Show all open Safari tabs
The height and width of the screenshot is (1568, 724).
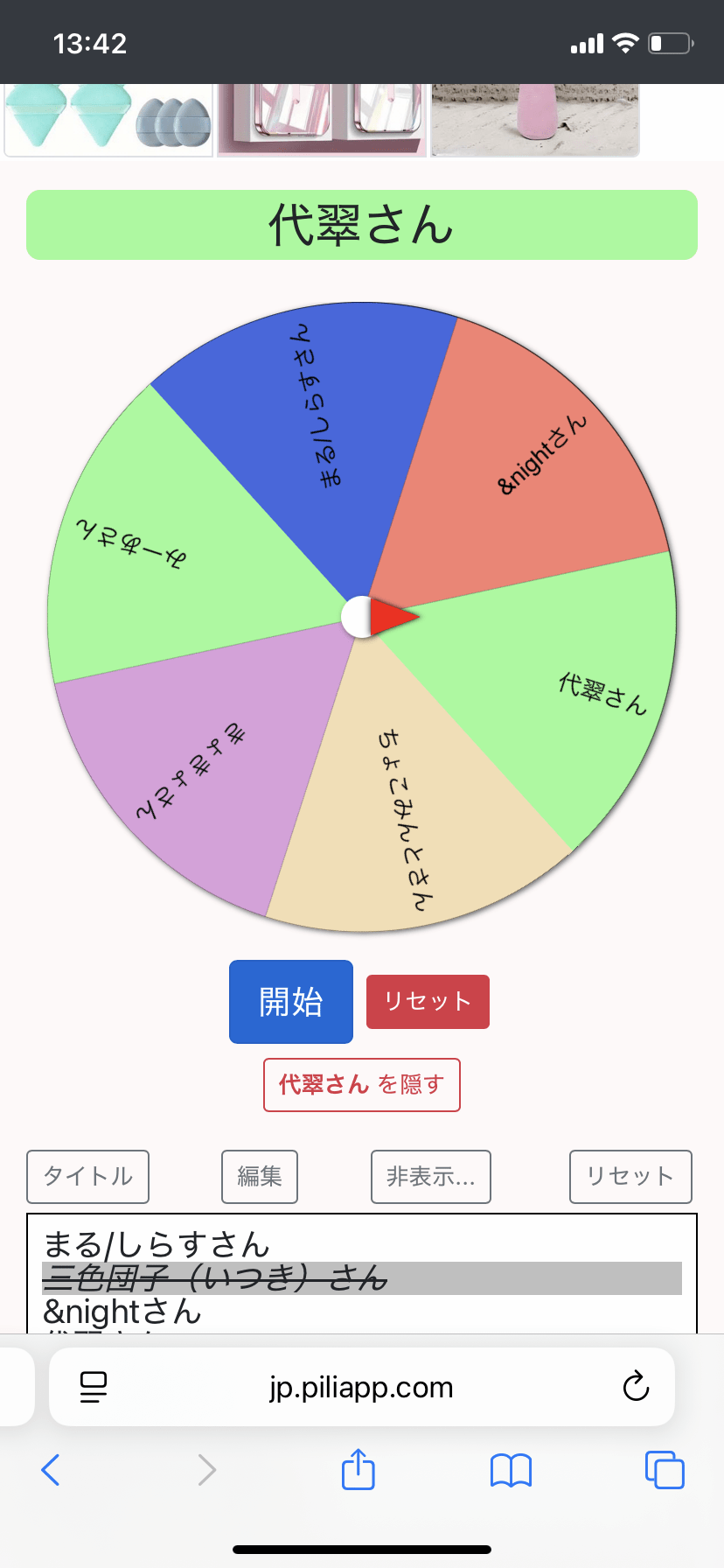tap(665, 1470)
